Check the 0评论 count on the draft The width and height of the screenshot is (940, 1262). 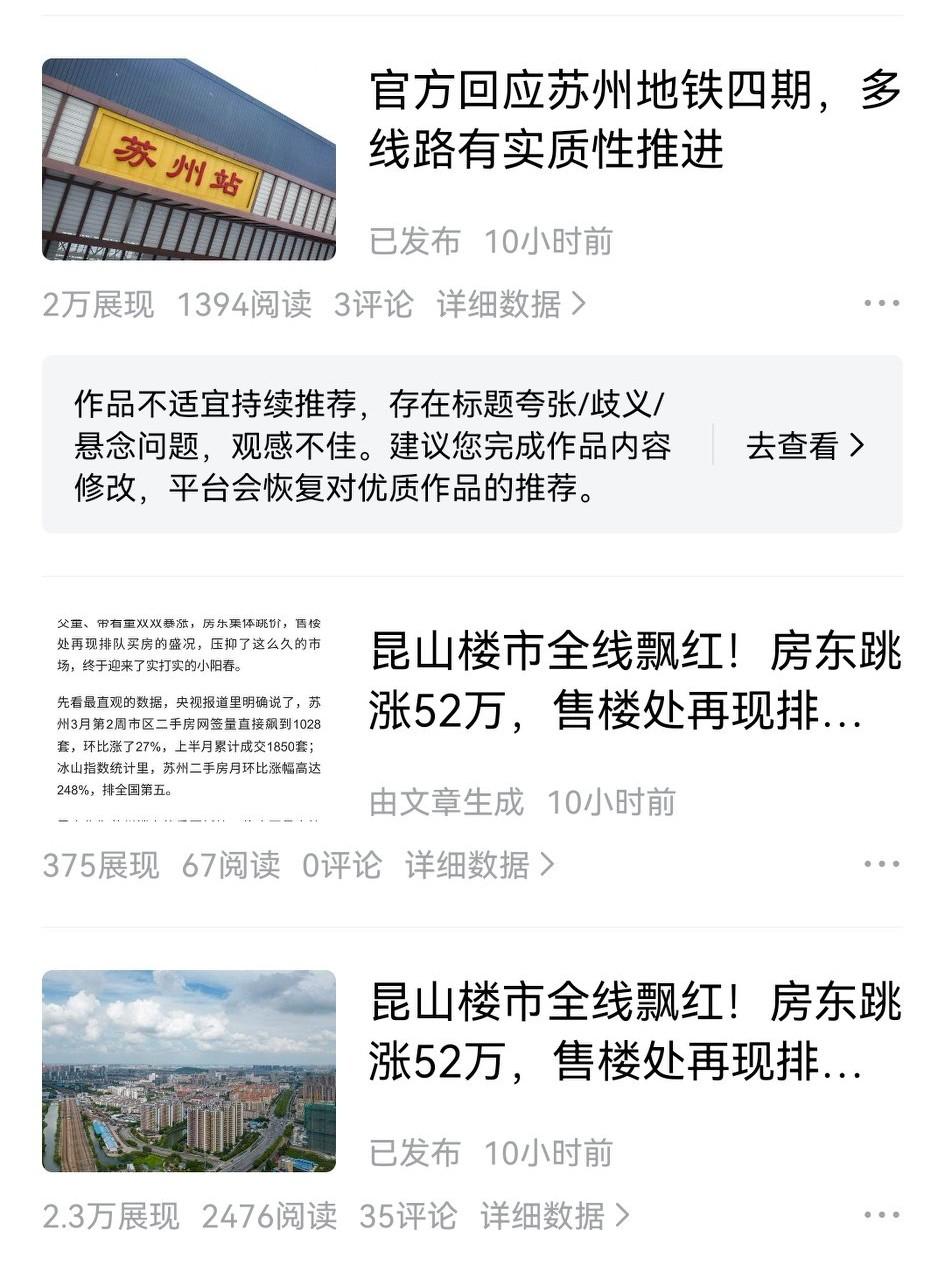coord(343,866)
